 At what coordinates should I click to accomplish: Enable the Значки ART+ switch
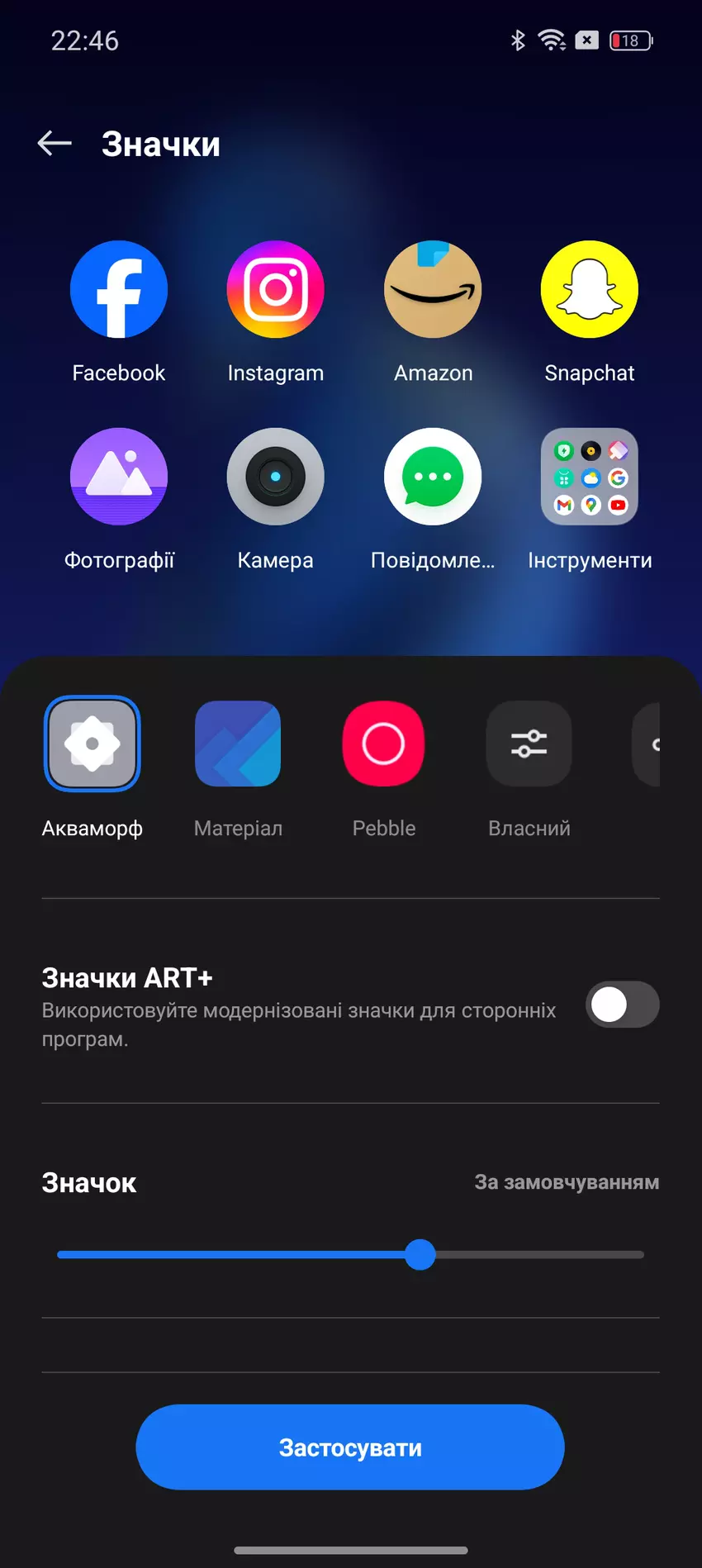[622, 1005]
